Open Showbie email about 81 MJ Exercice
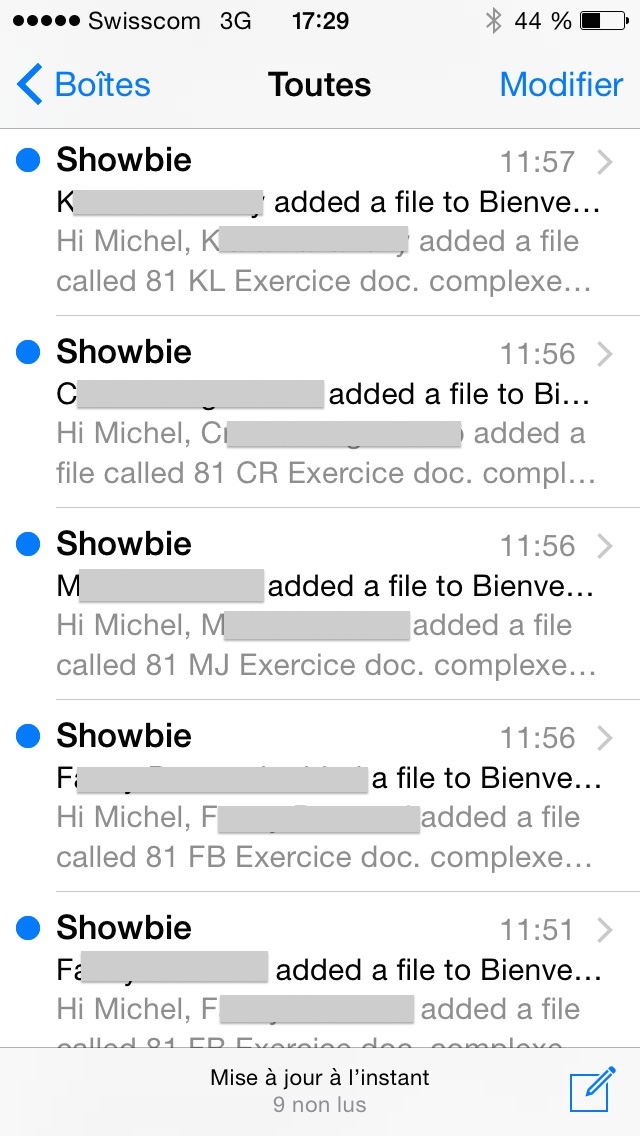This screenshot has width=640, height=1136. pyautogui.click(x=320, y=606)
